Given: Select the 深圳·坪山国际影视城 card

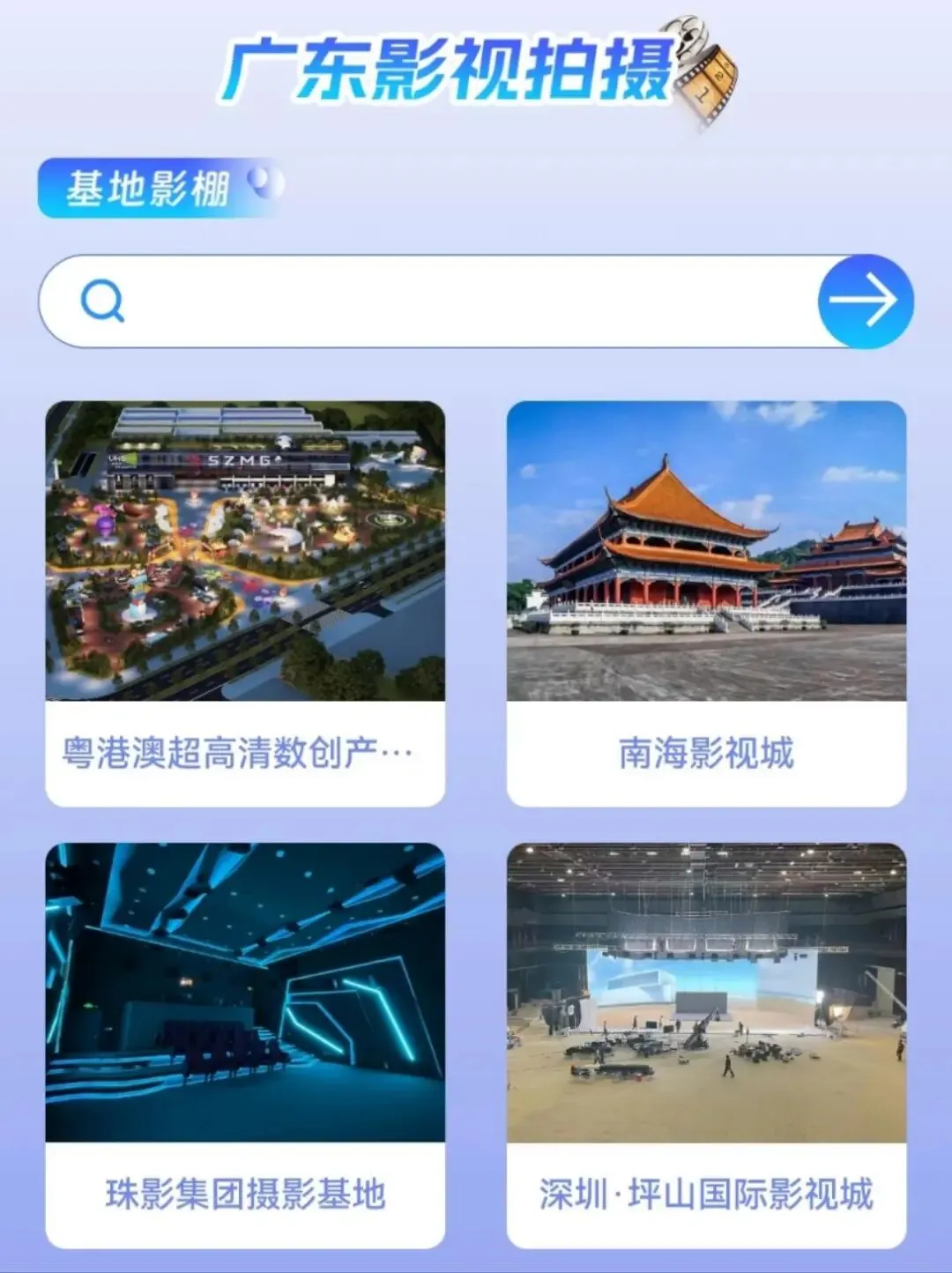Looking at the screenshot, I should pos(706,1045).
